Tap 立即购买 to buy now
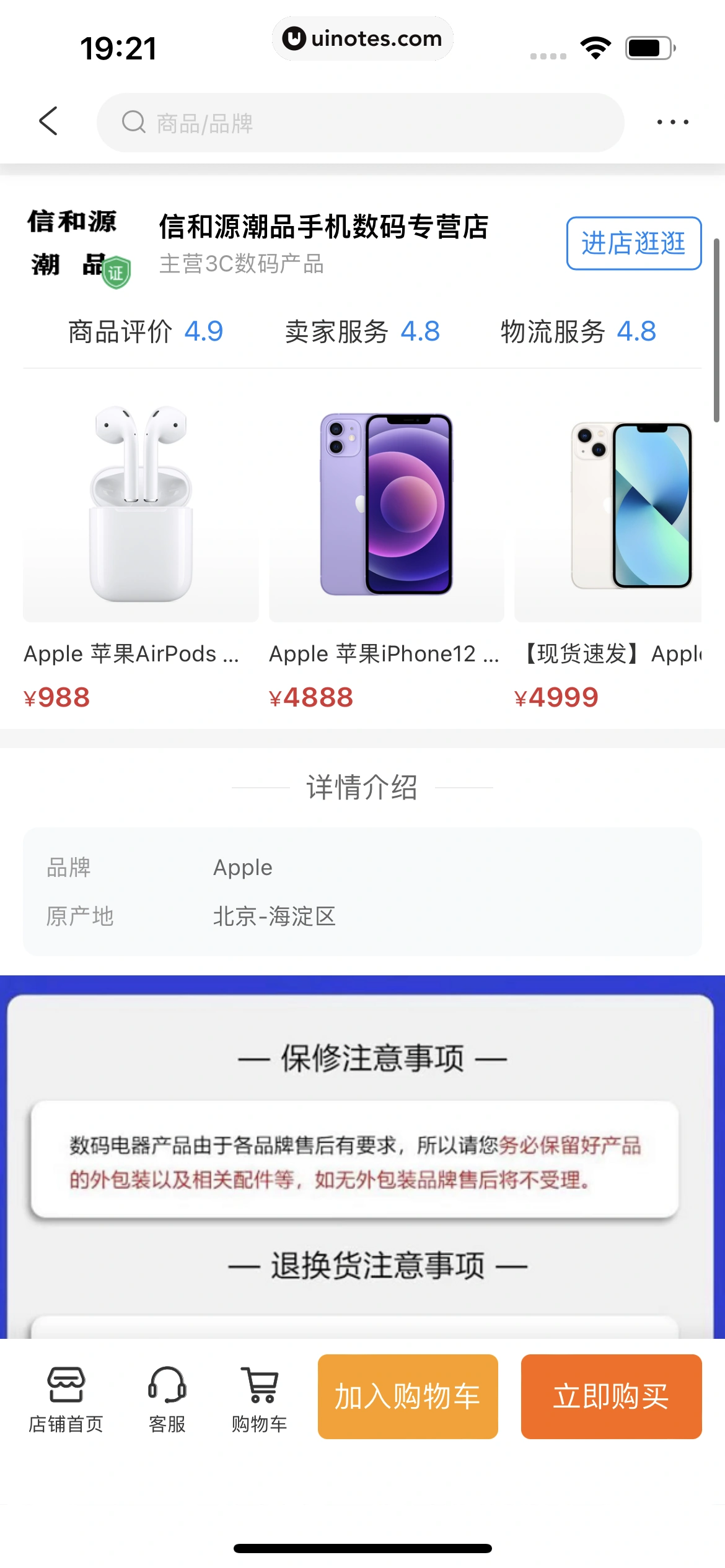This screenshot has height=1568, width=725. click(x=611, y=1396)
